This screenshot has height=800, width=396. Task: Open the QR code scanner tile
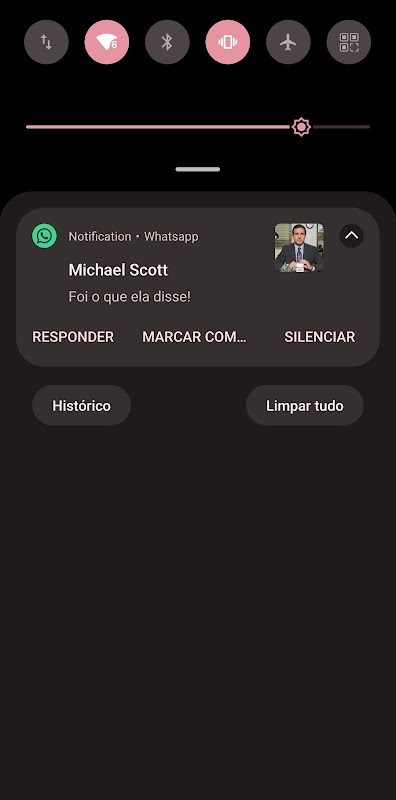pyautogui.click(x=349, y=42)
